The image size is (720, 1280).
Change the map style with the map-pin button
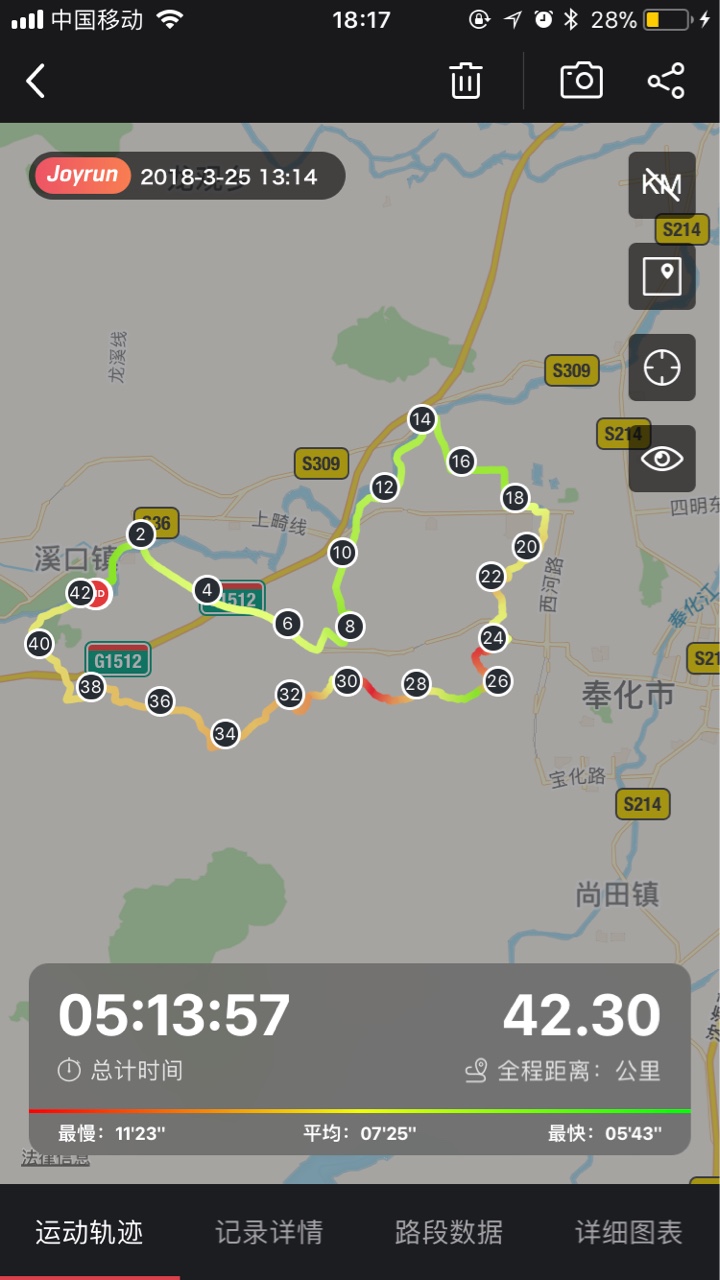[x=662, y=276]
